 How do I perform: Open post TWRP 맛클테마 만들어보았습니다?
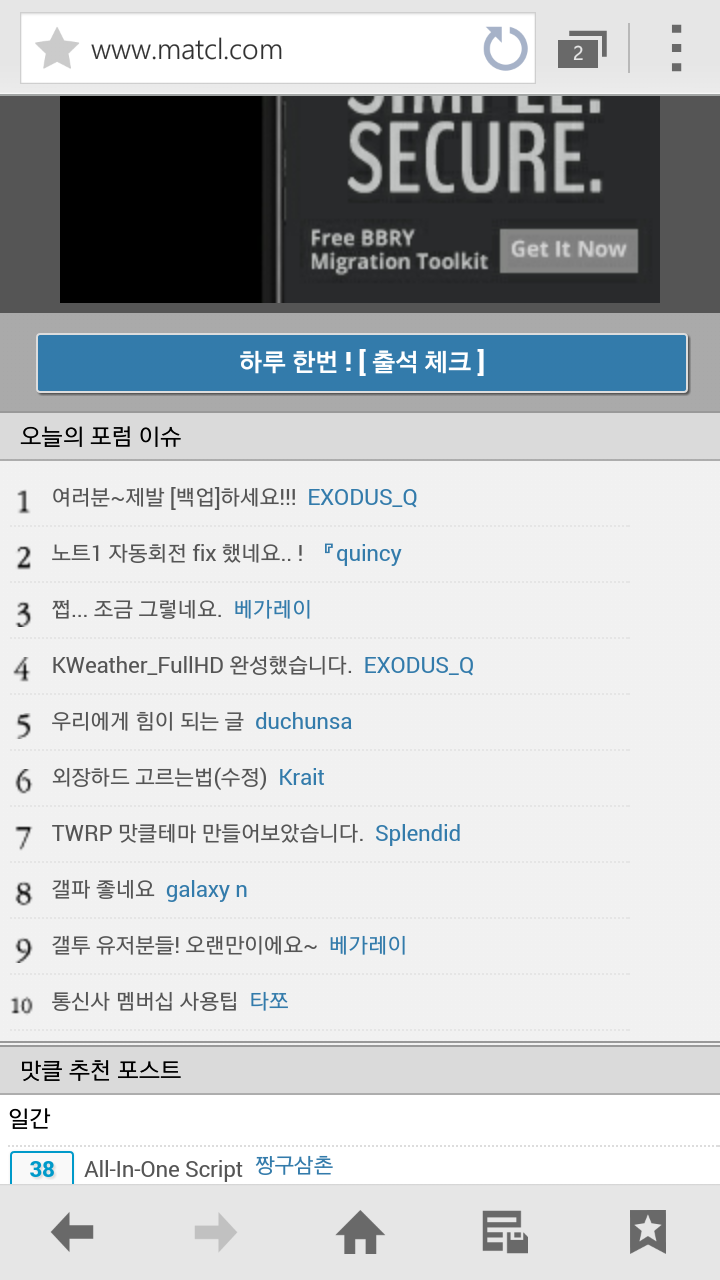click(207, 834)
